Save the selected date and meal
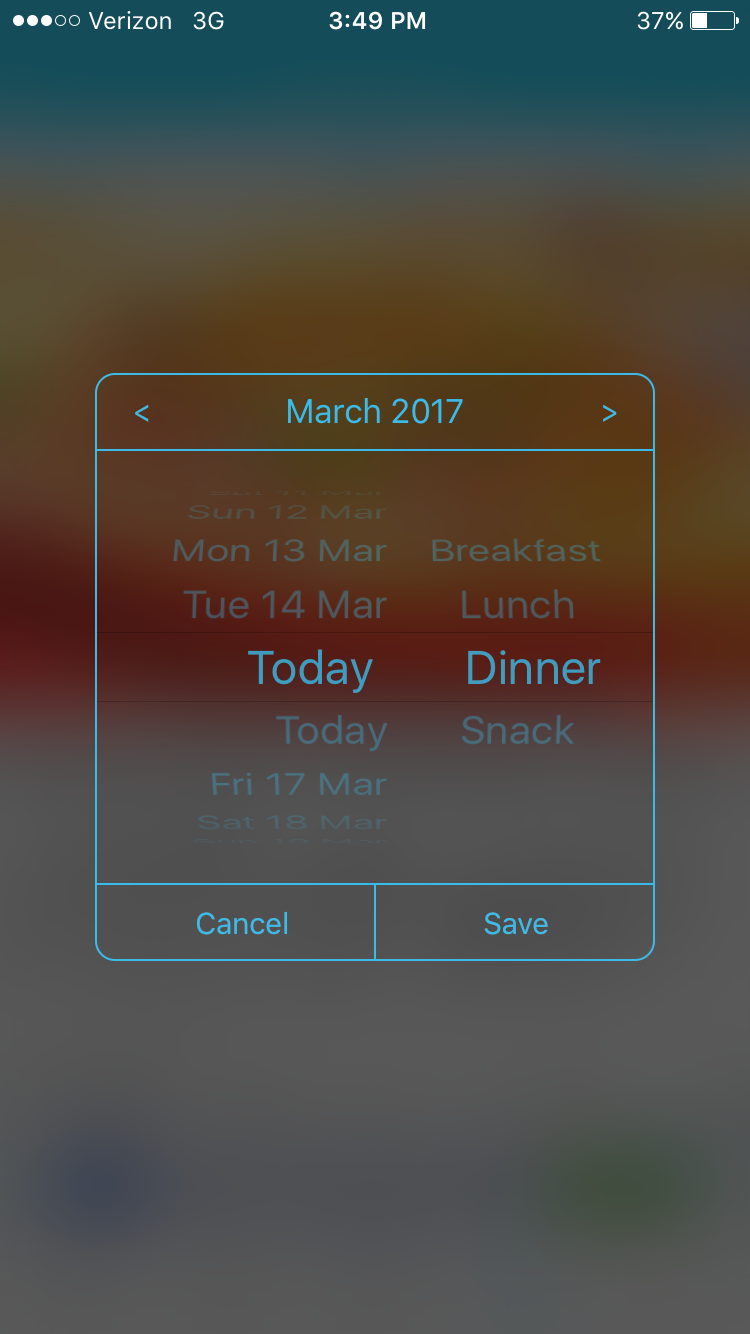The image size is (750, 1334). pyautogui.click(x=515, y=923)
